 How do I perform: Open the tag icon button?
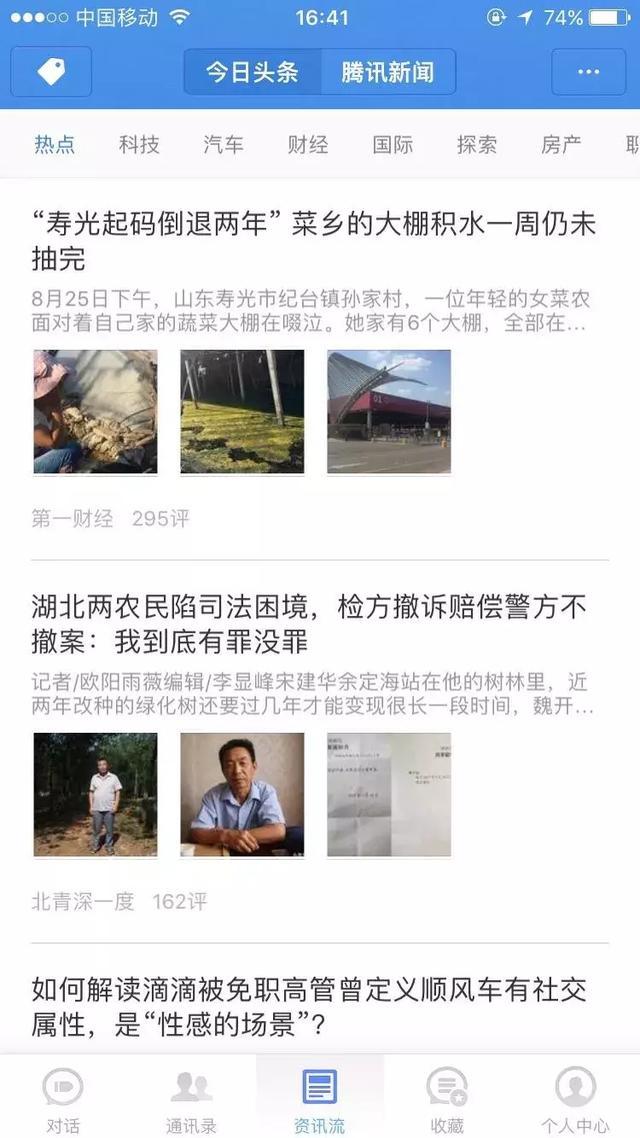tap(51, 72)
